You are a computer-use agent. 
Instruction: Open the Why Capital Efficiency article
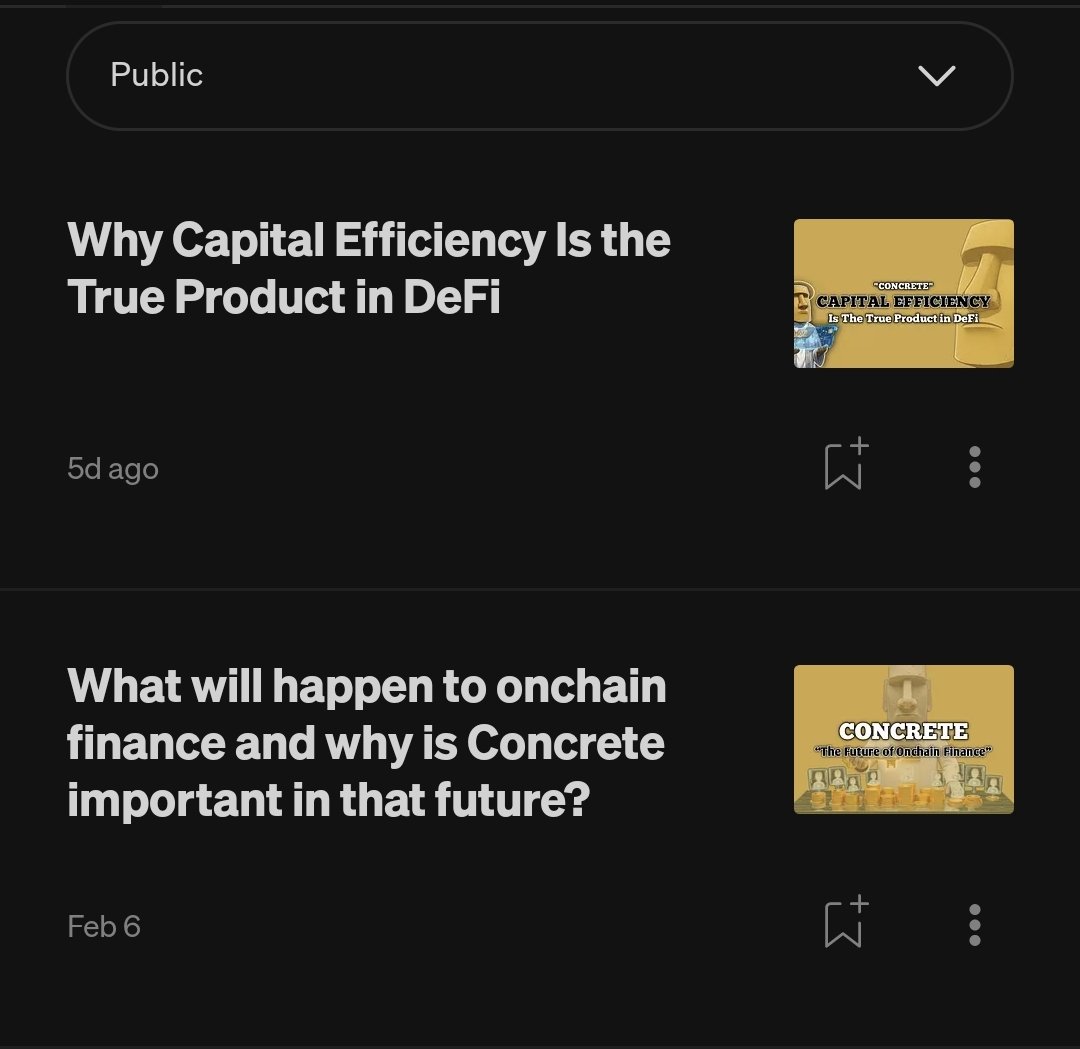click(x=369, y=268)
